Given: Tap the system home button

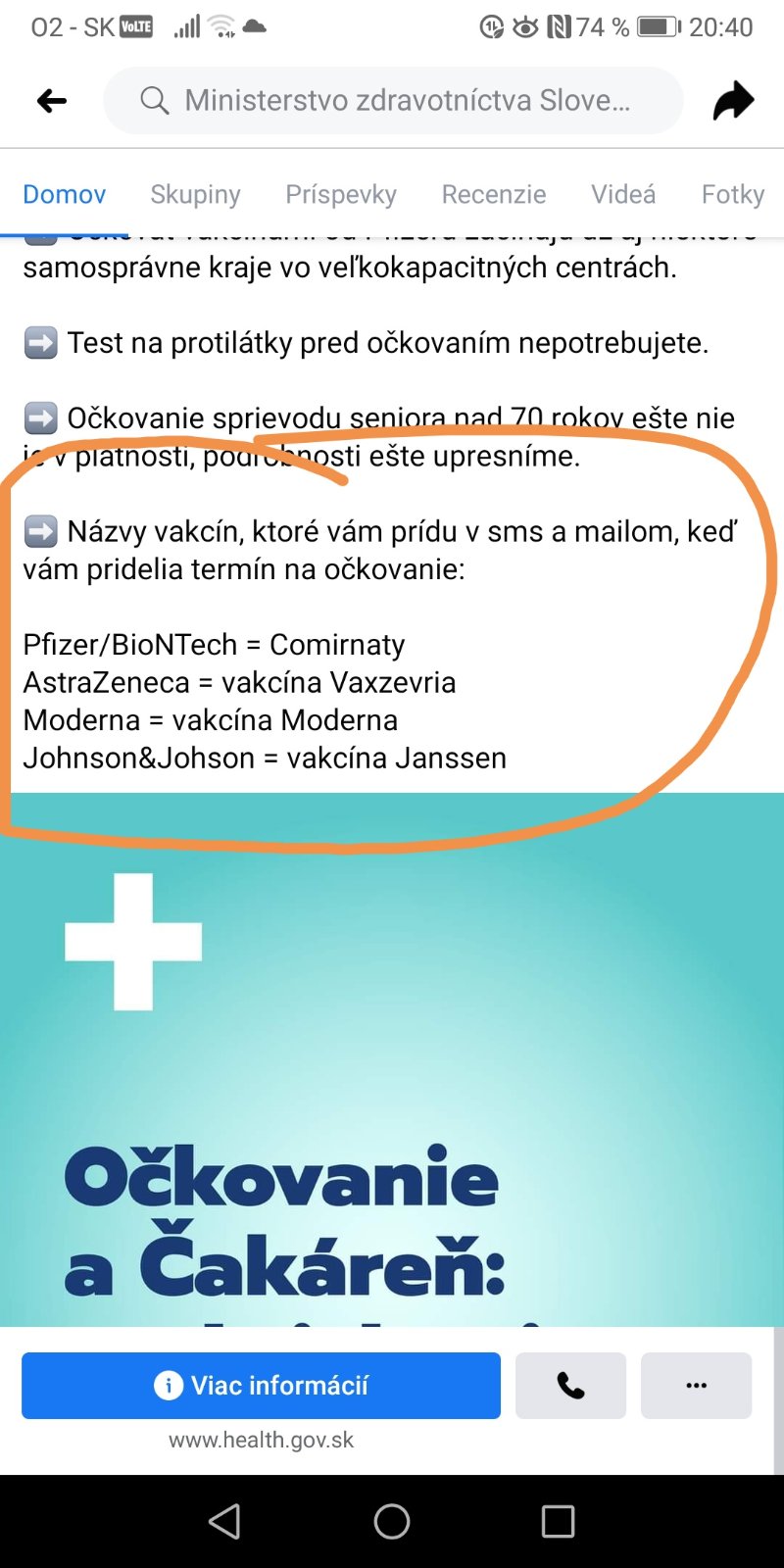Looking at the screenshot, I should 392,1521.
